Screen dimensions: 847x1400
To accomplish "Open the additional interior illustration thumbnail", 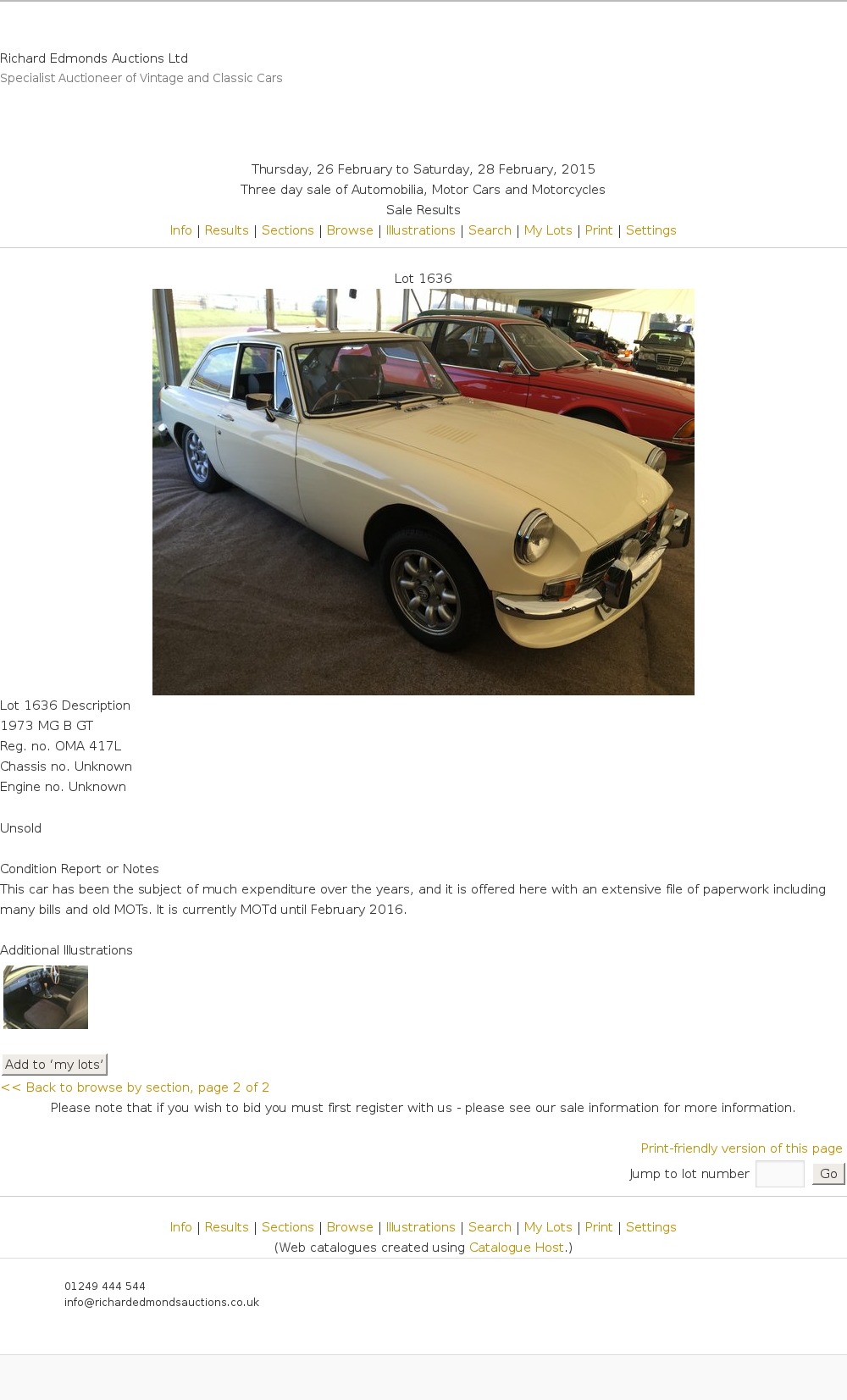I will point(46,997).
